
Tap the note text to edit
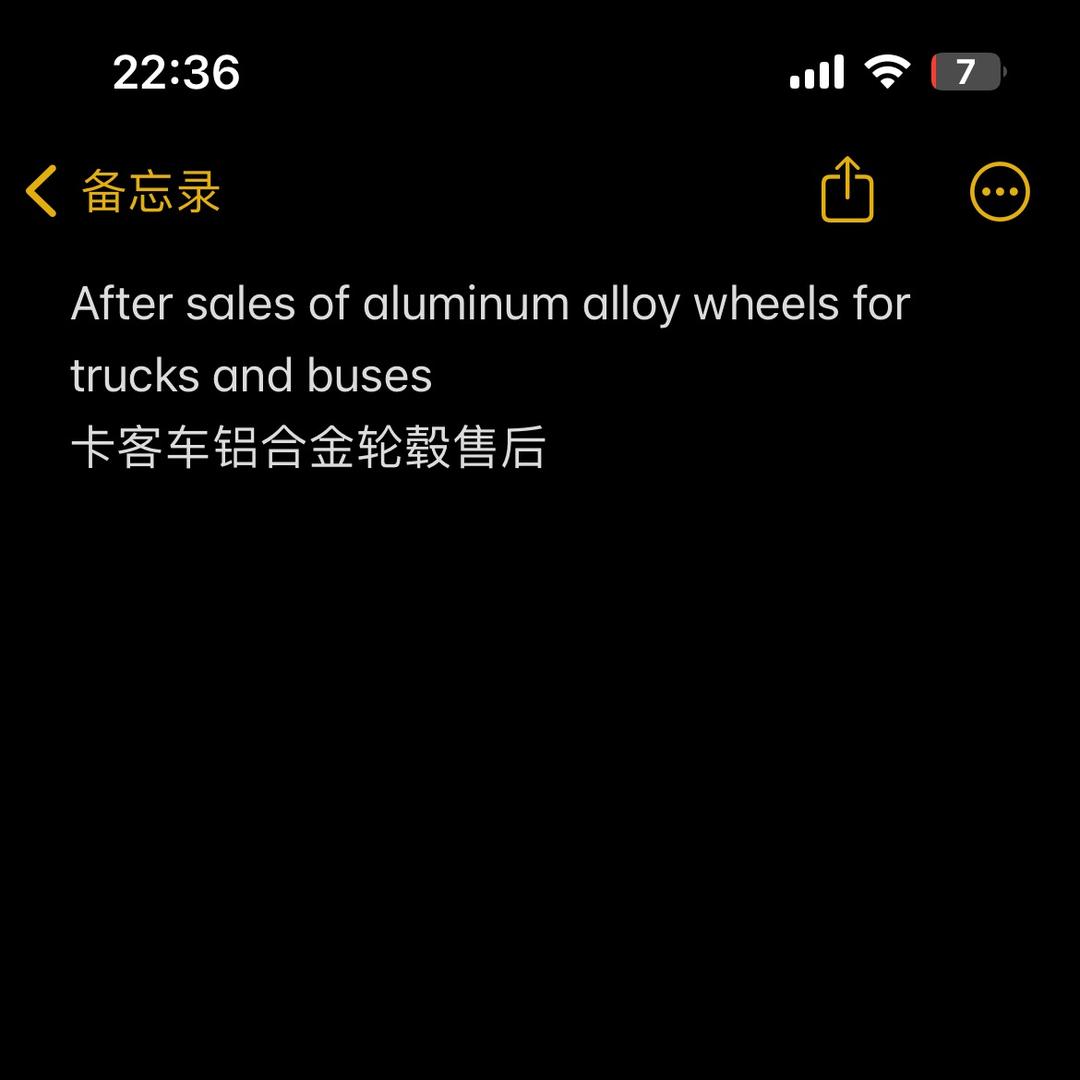(490, 374)
